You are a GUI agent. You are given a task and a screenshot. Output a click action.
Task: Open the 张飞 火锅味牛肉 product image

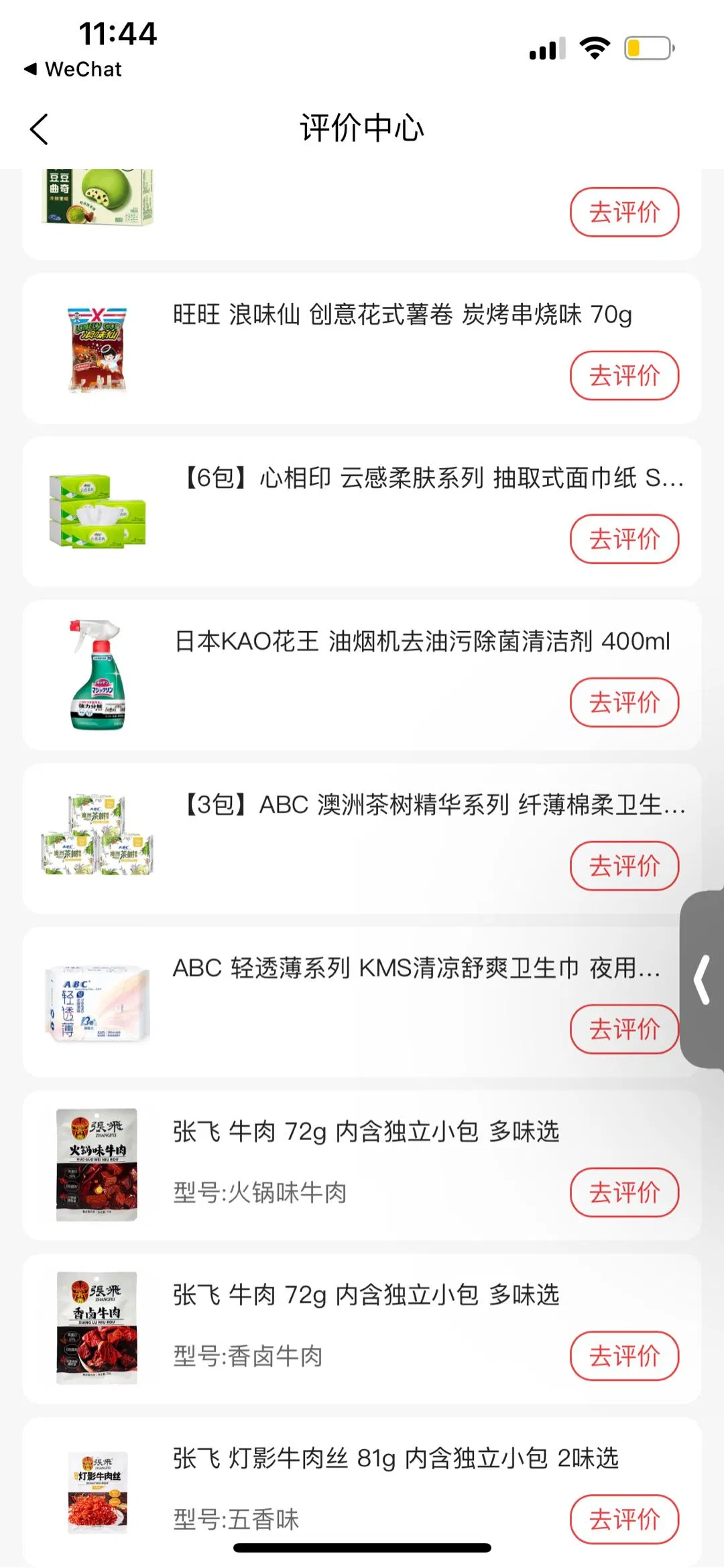click(x=97, y=1164)
